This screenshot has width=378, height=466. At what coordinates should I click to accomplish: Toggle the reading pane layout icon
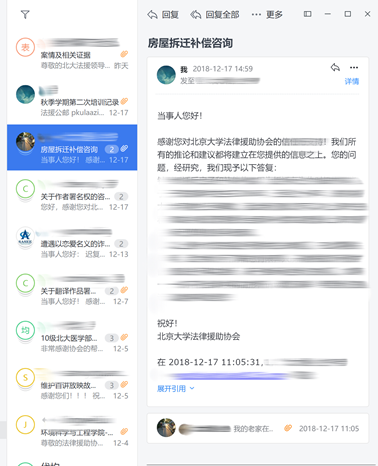tap(307, 14)
